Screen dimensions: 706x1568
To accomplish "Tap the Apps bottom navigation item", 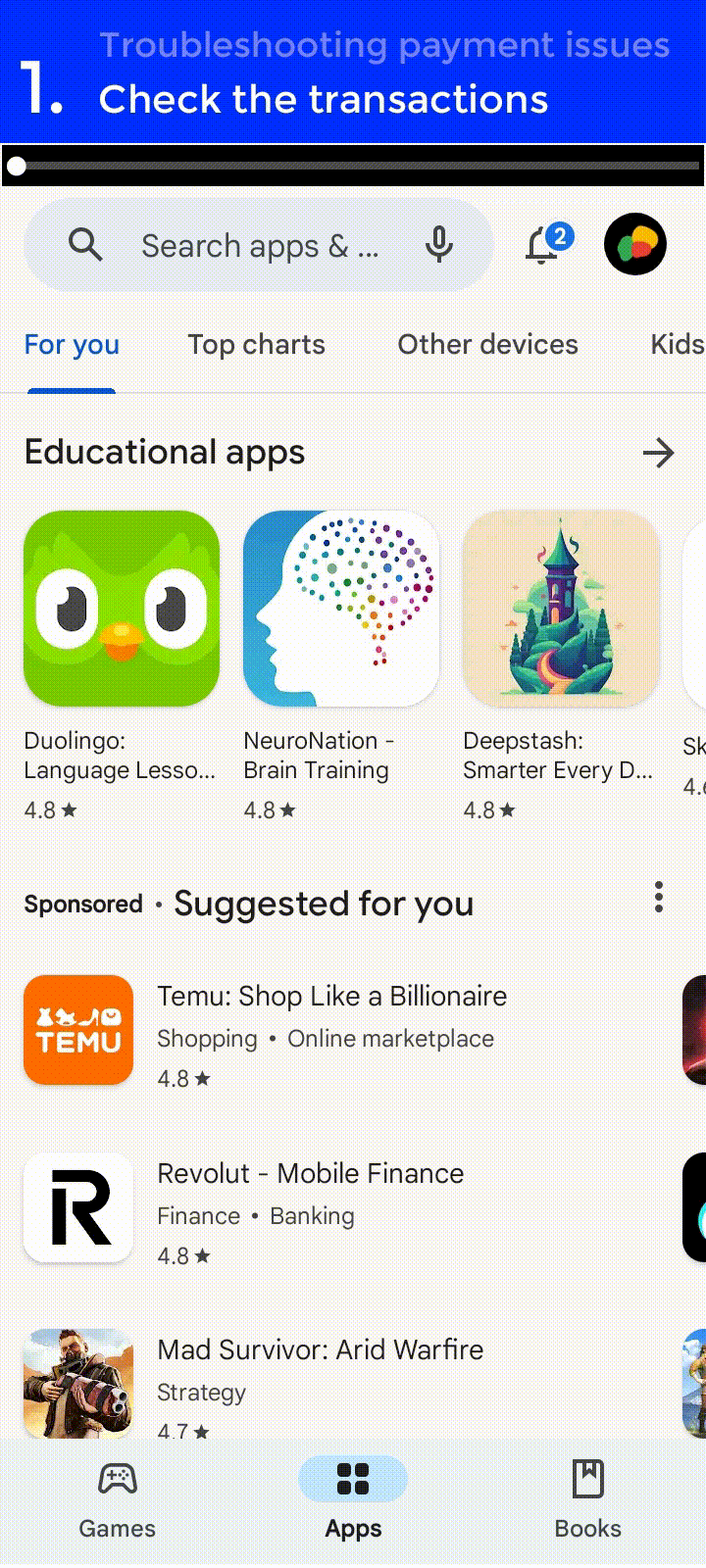I will coord(353,1499).
